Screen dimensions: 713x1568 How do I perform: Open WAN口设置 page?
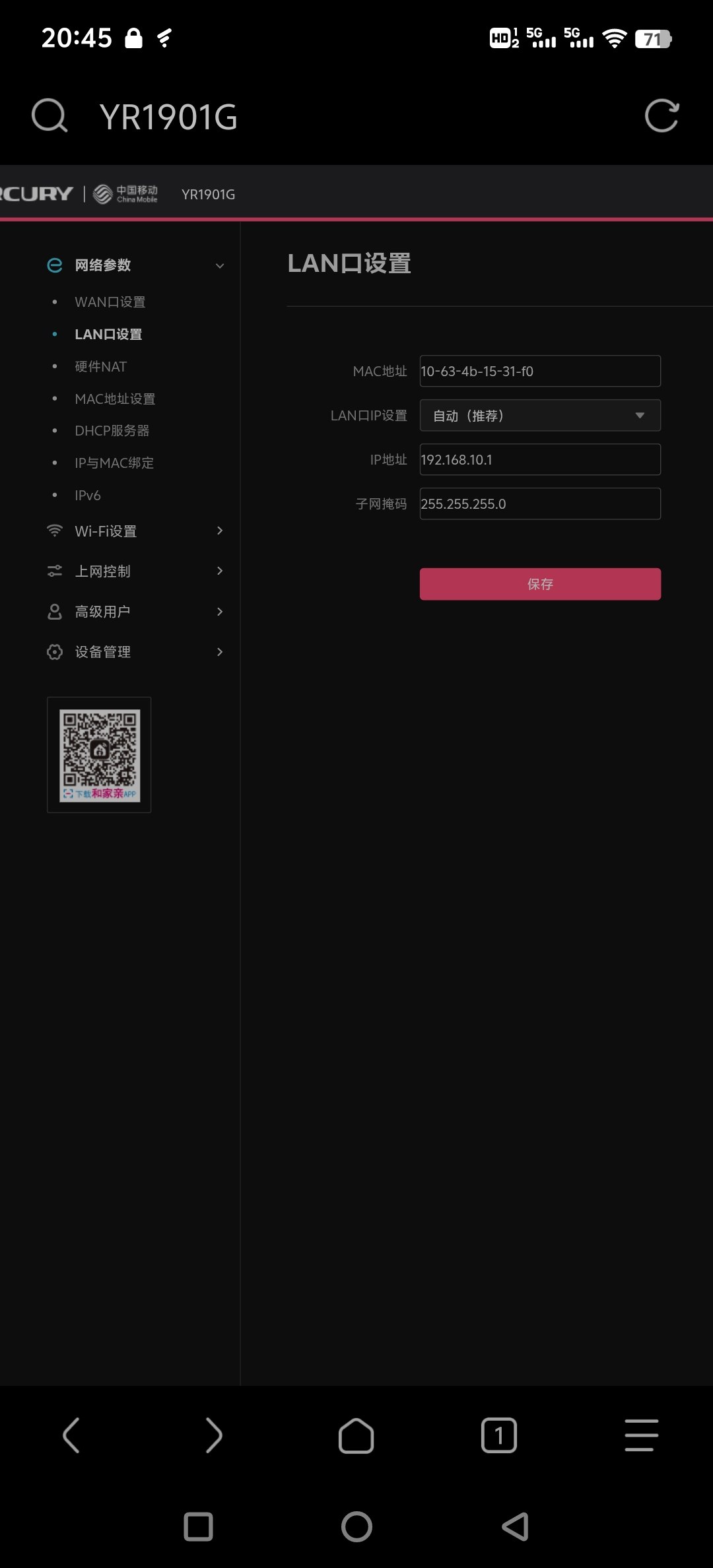[x=110, y=302]
